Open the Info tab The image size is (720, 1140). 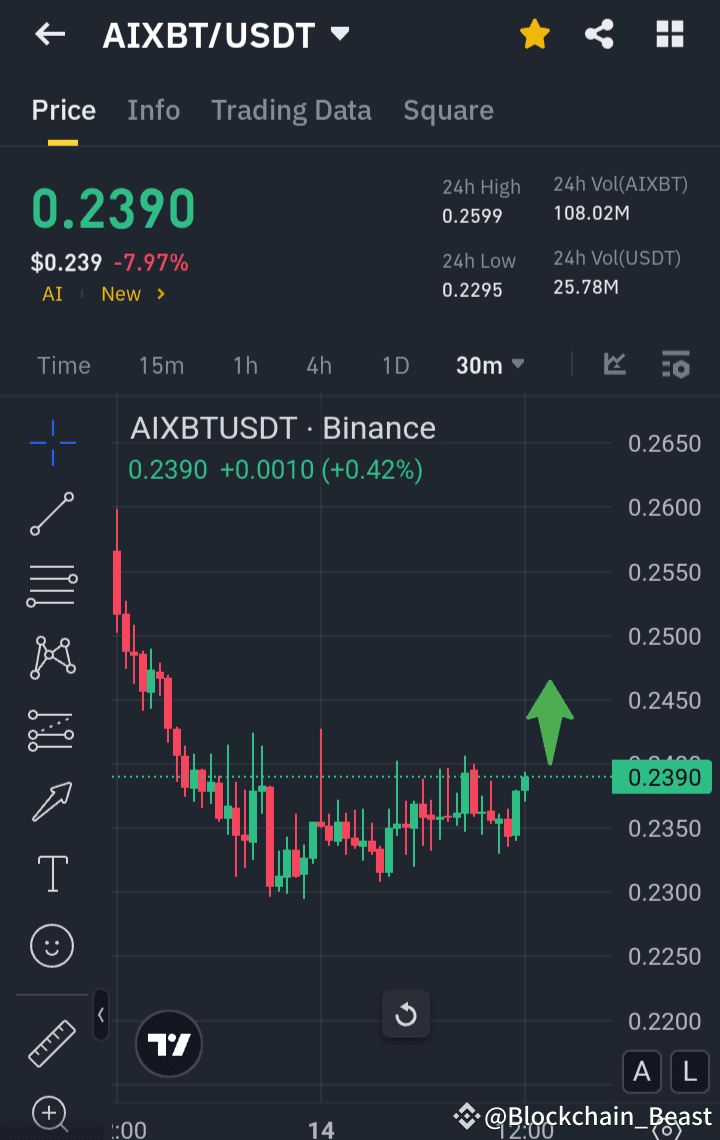tap(153, 110)
